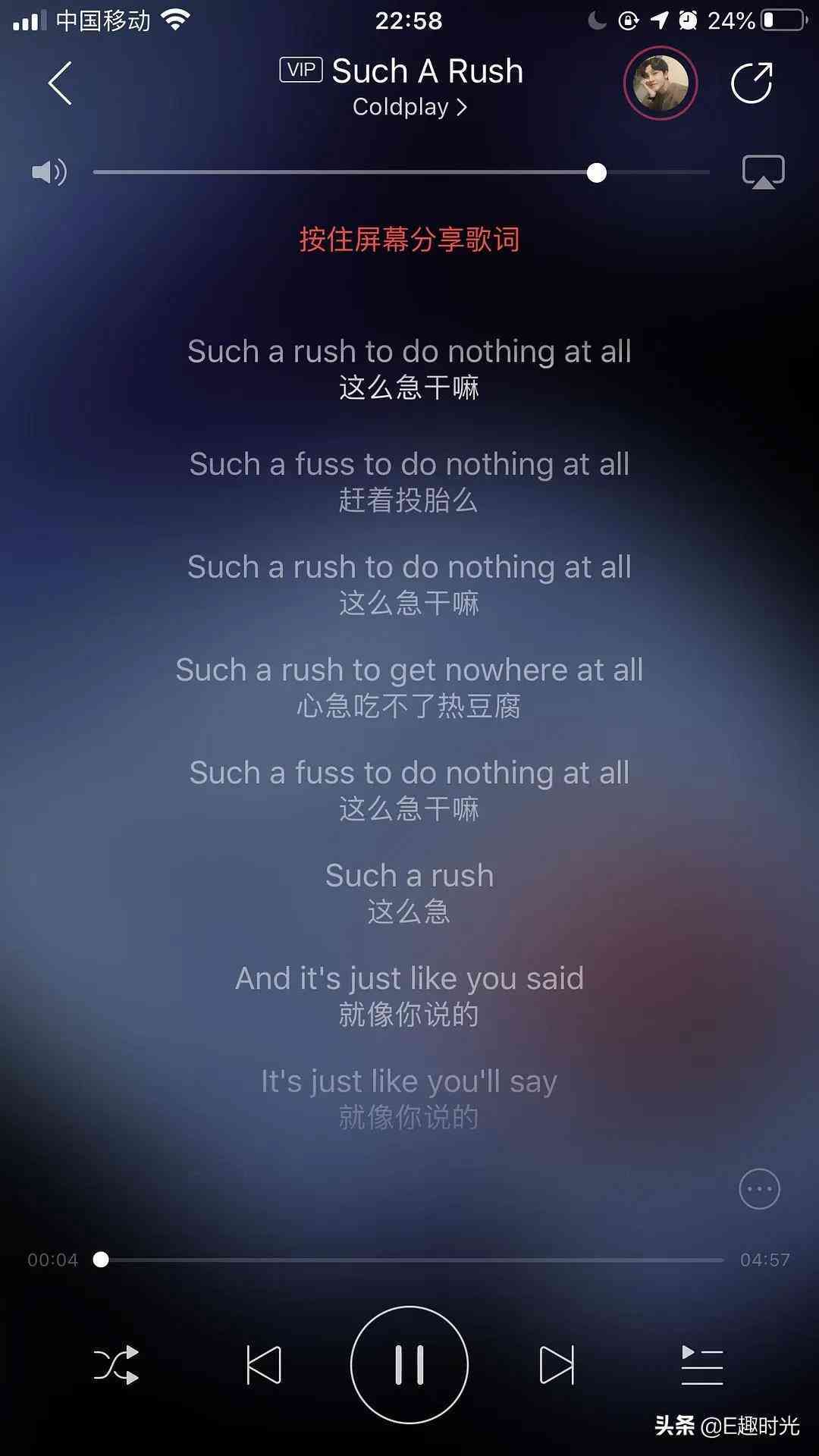Open AirPlay device selection
819x1456 pixels.
(763, 172)
